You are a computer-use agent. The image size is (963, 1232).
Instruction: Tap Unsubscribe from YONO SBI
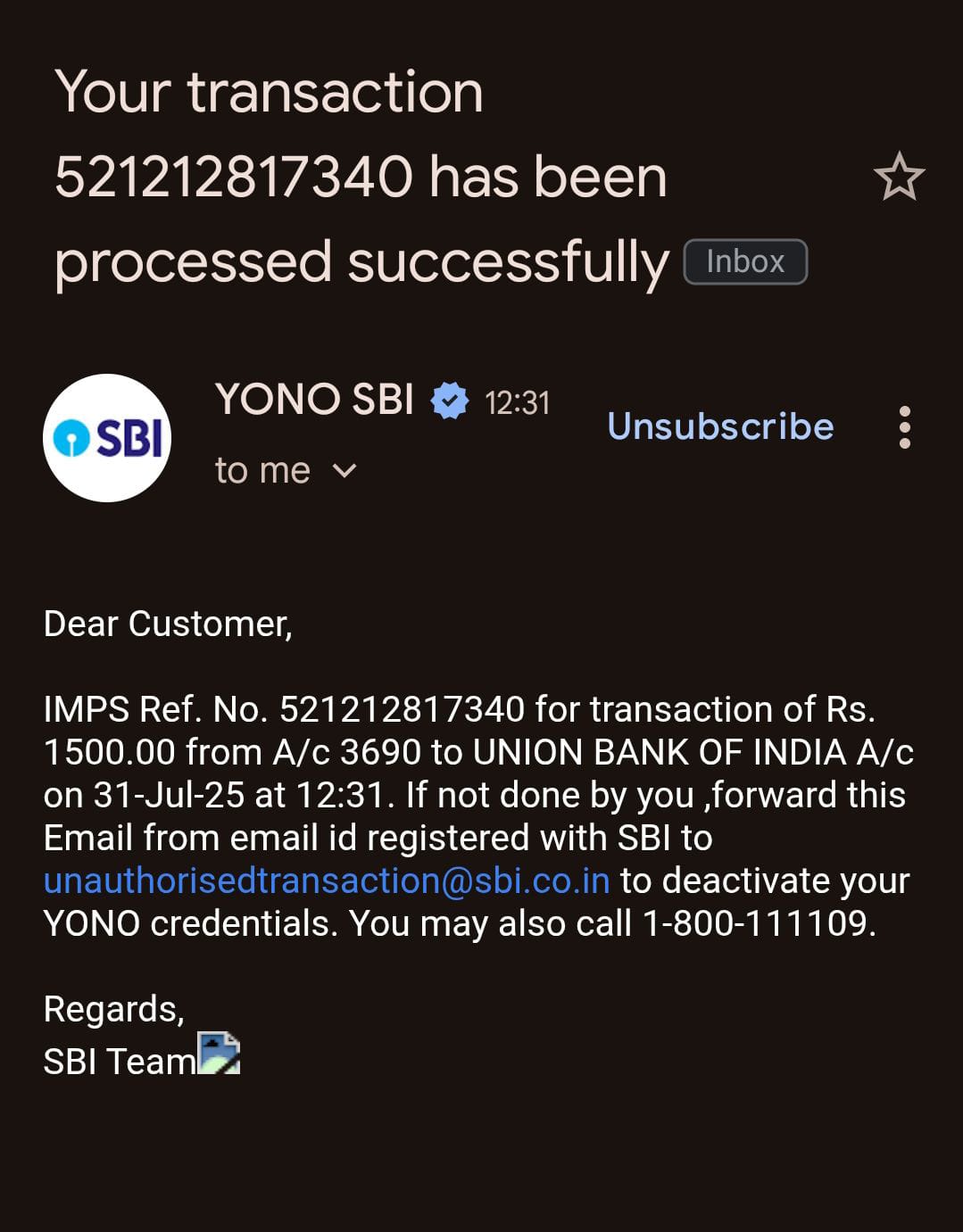pos(720,426)
